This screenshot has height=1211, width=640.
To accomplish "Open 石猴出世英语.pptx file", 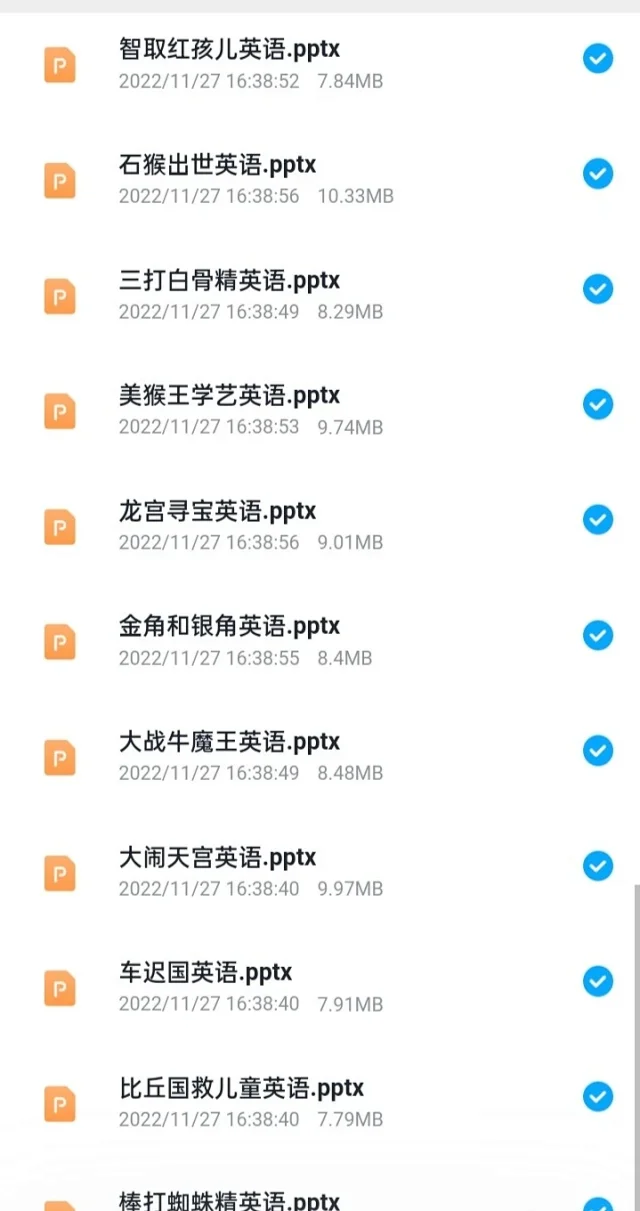I will pos(320,179).
